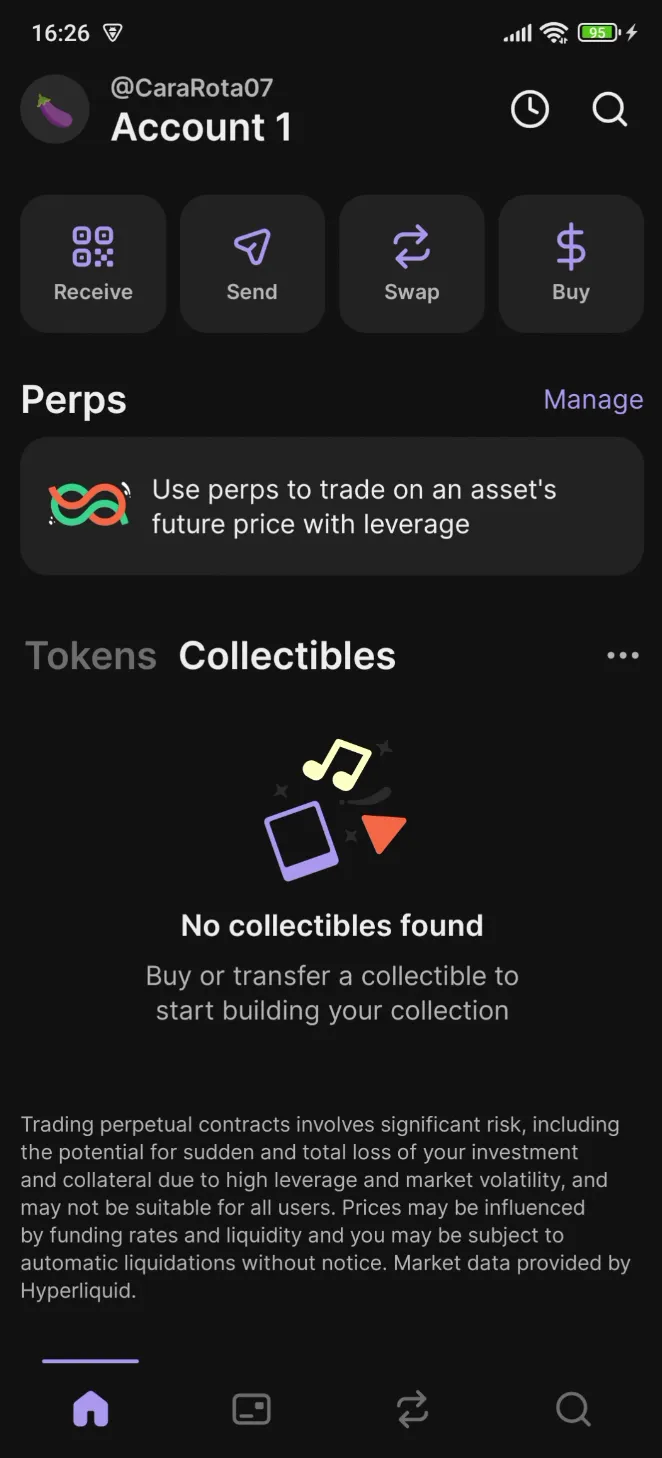662x1458 pixels.
Task: Open the wallet card tab in bottom navigation
Action: click(x=251, y=1409)
